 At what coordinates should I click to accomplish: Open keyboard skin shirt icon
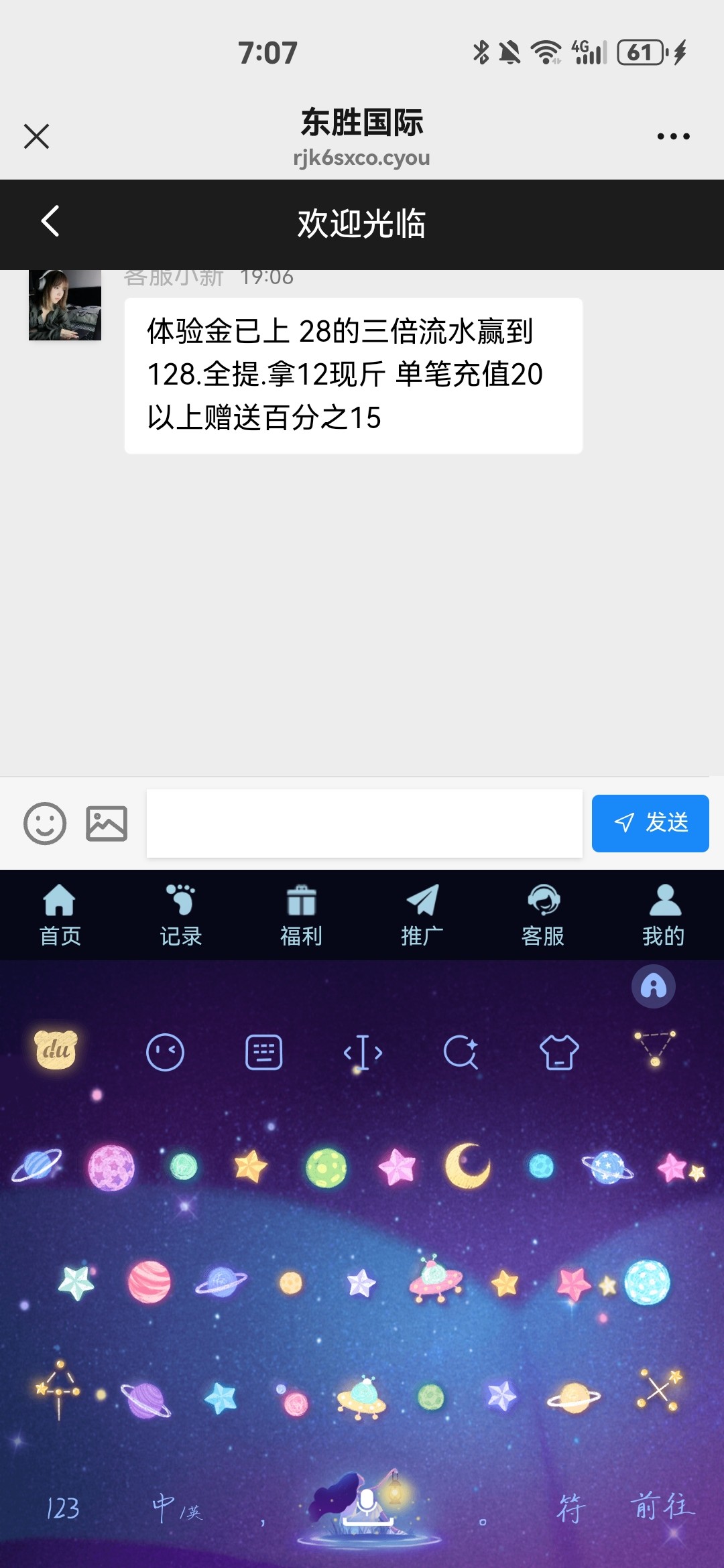tap(558, 1052)
